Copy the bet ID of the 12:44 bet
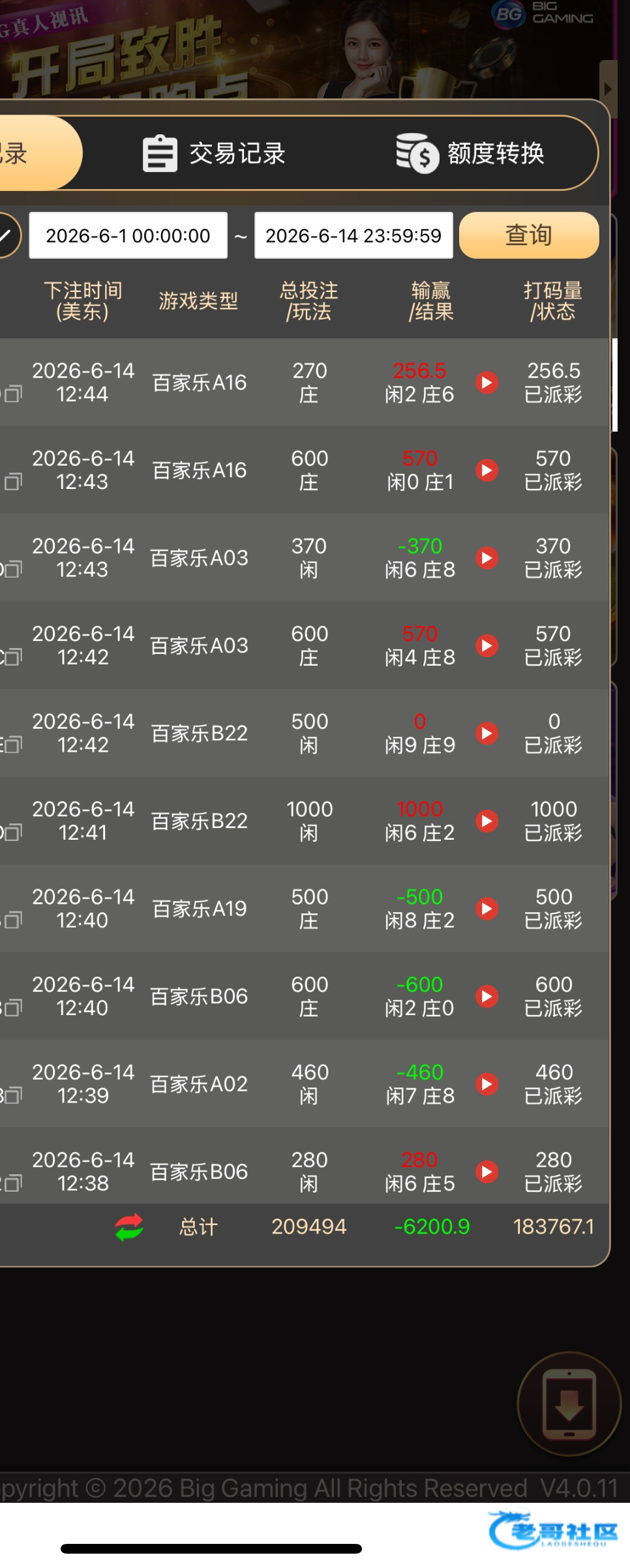The width and height of the screenshot is (630, 1568). 14,393
